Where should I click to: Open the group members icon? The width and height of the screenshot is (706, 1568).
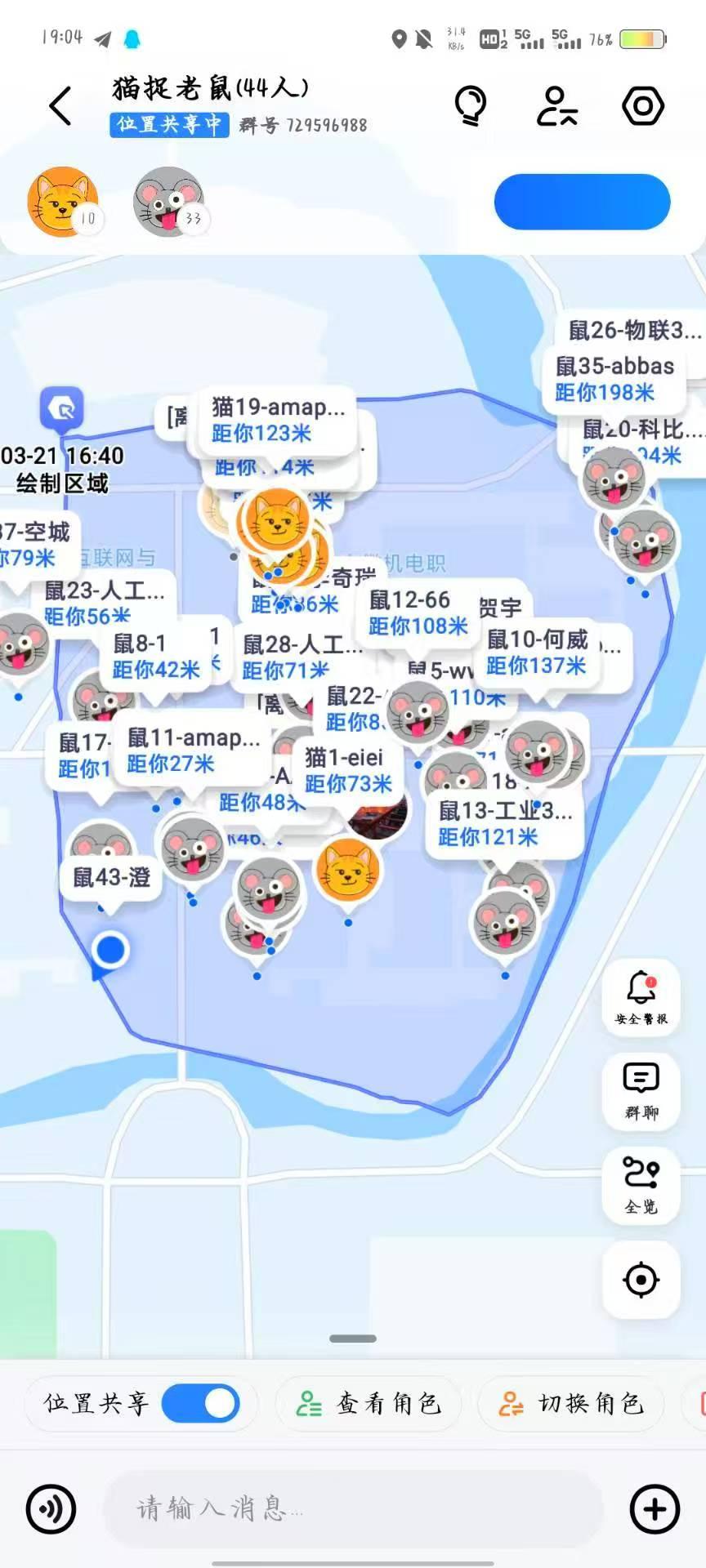[556, 106]
